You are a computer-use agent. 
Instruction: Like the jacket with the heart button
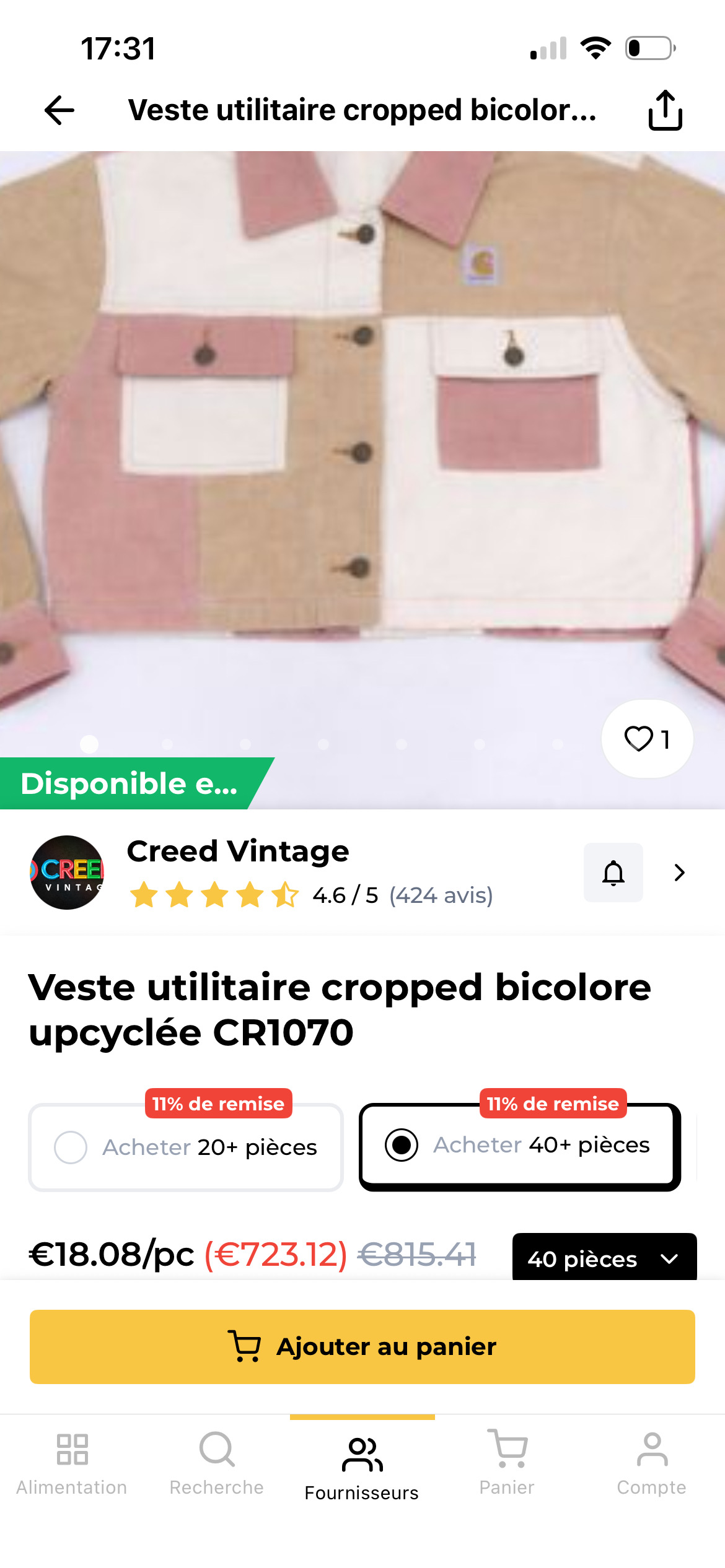(646, 739)
